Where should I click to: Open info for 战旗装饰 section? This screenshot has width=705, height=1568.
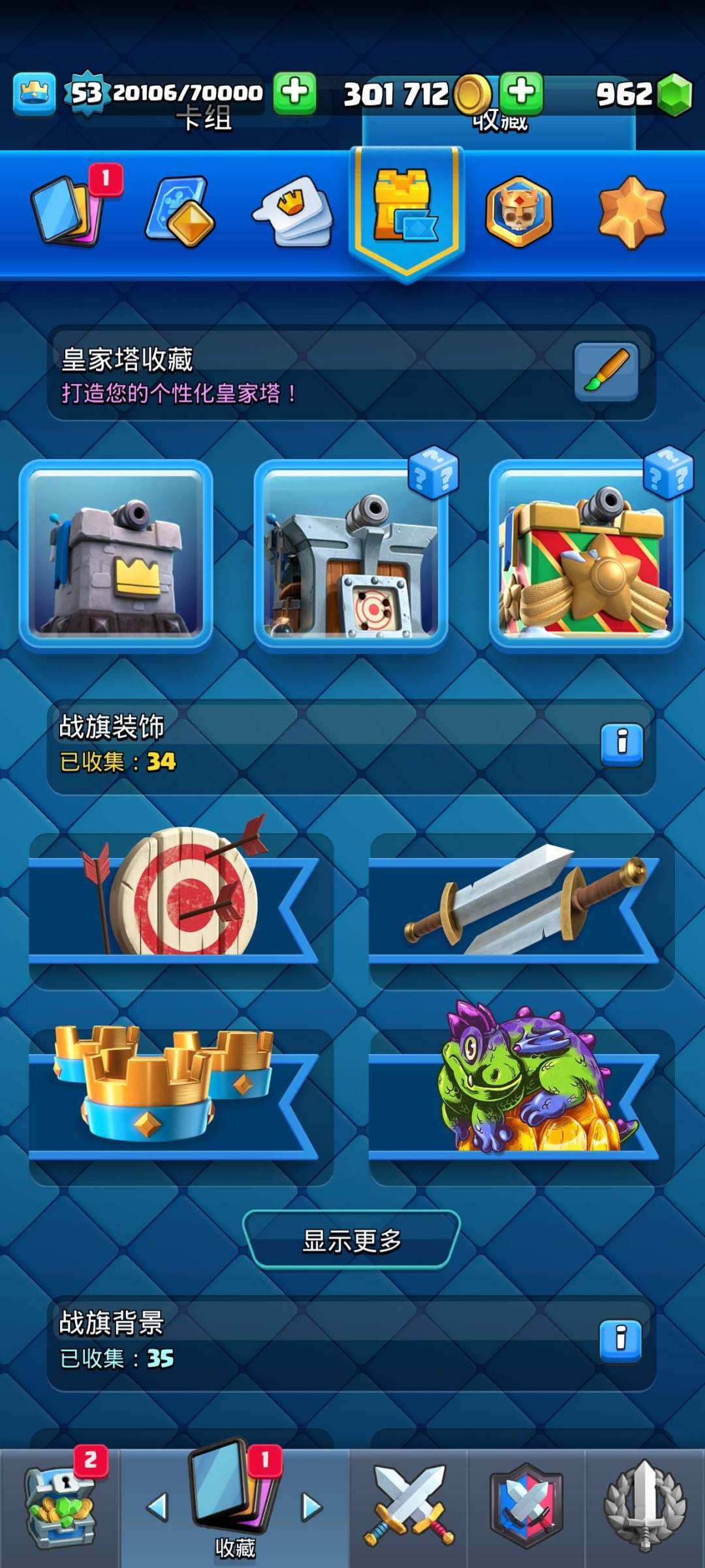click(621, 744)
